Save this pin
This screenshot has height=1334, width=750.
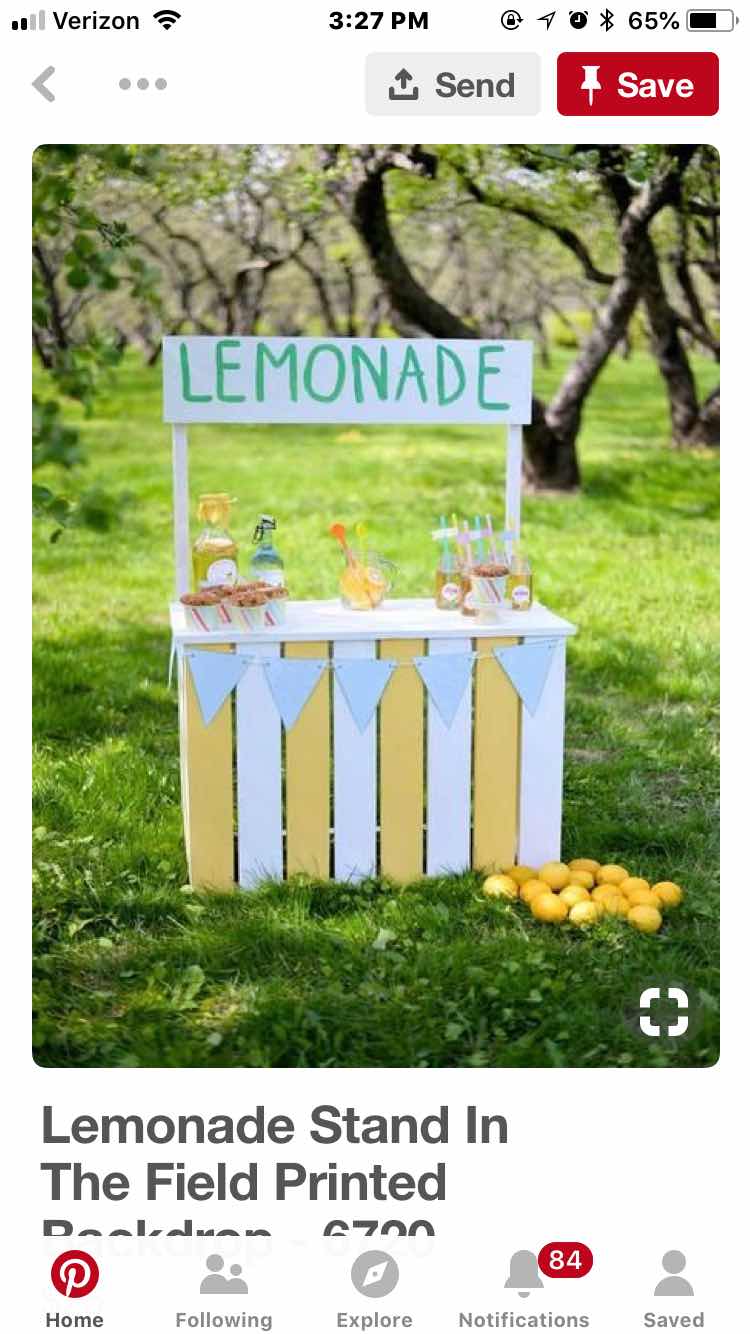coord(637,85)
